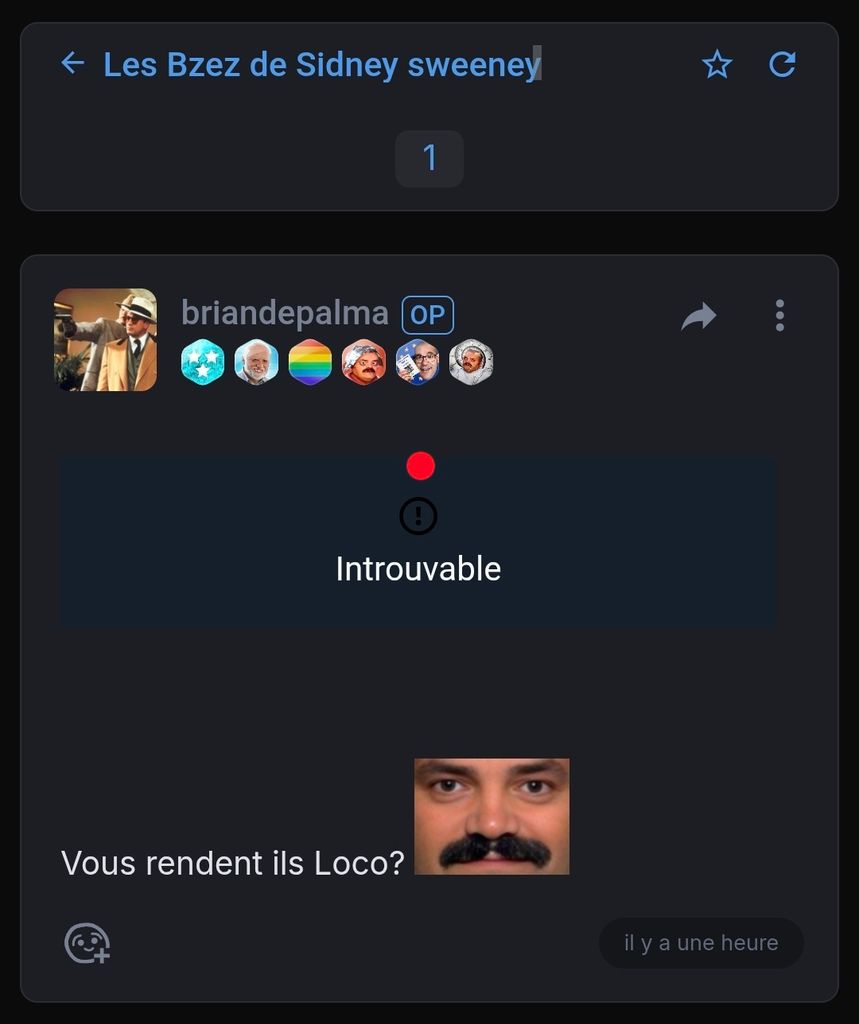Go back using the arrow icon
This screenshot has width=859, height=1024.
click(x=72, y=64)
